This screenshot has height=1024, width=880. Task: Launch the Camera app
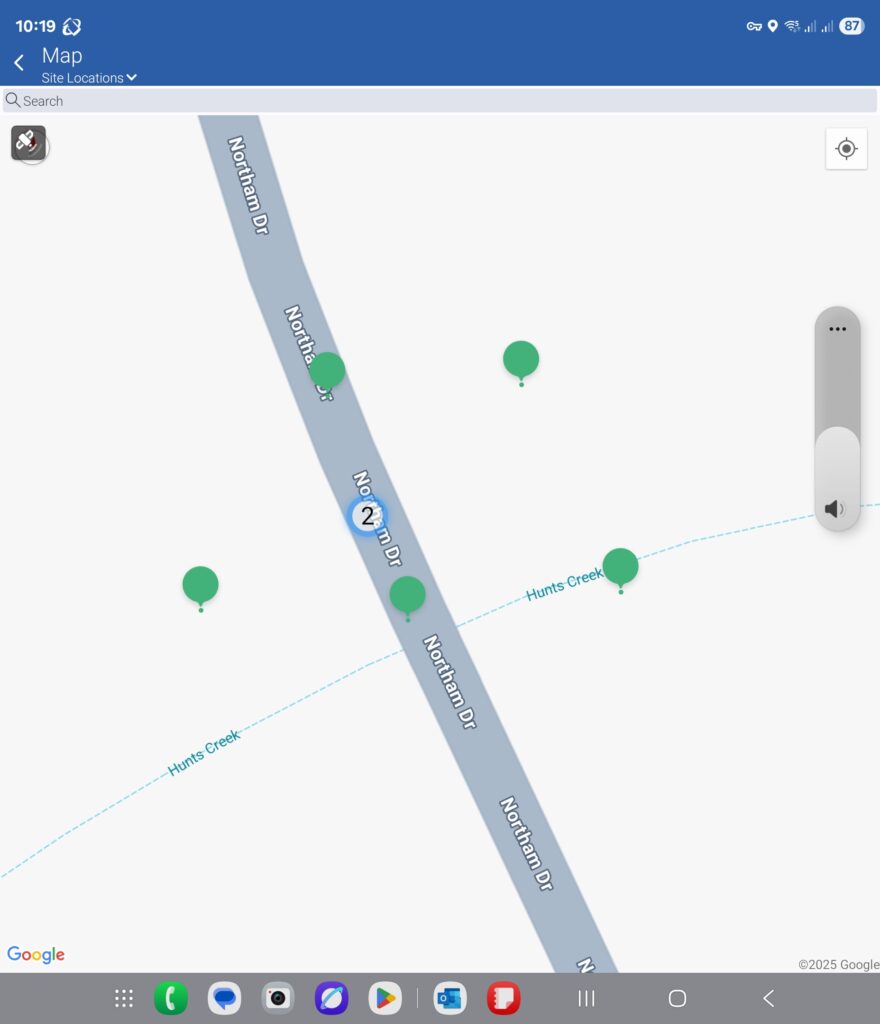[276, 997]
